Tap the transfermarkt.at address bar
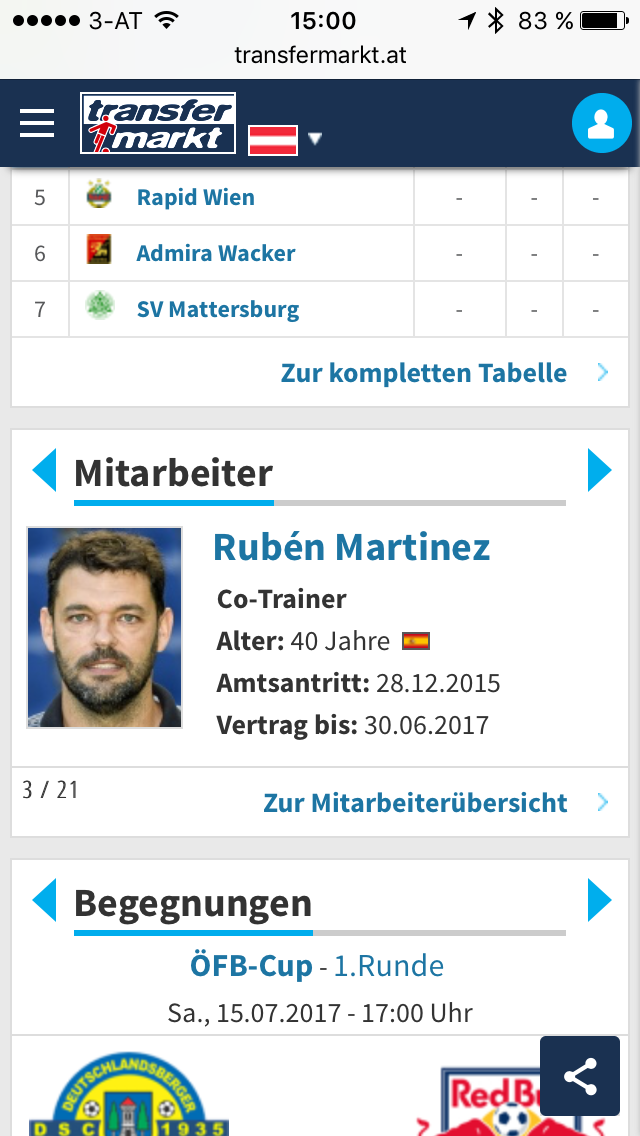This screenshot has width=640, height=1136. [320, 55]
